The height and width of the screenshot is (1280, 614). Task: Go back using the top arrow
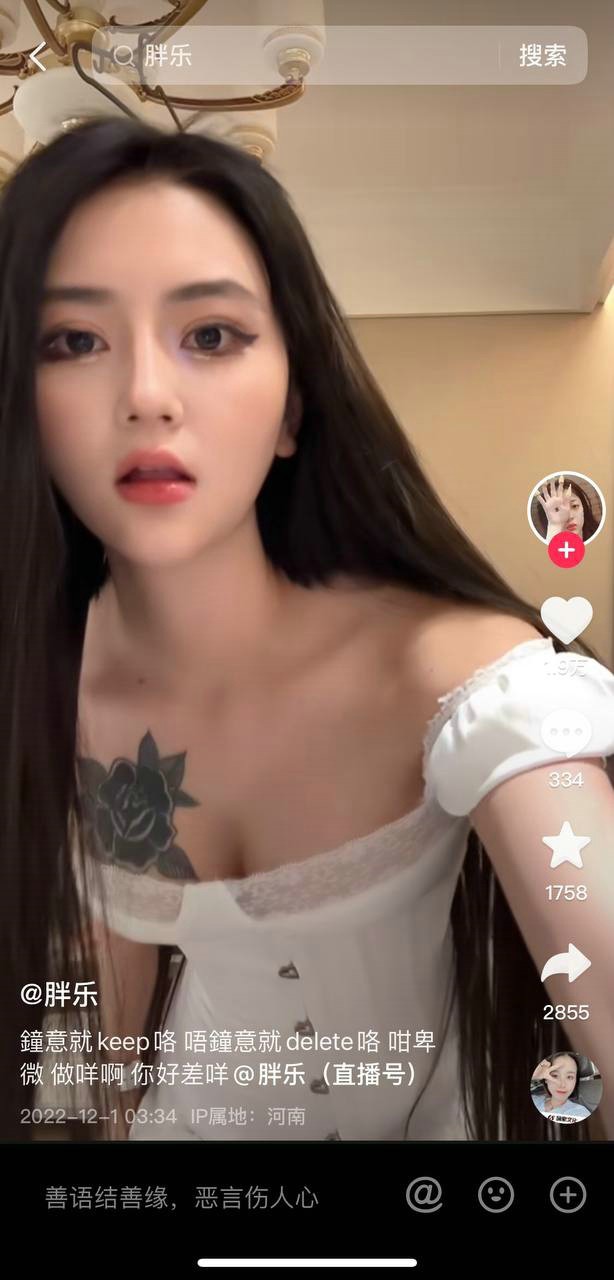[x=37, y=56]
